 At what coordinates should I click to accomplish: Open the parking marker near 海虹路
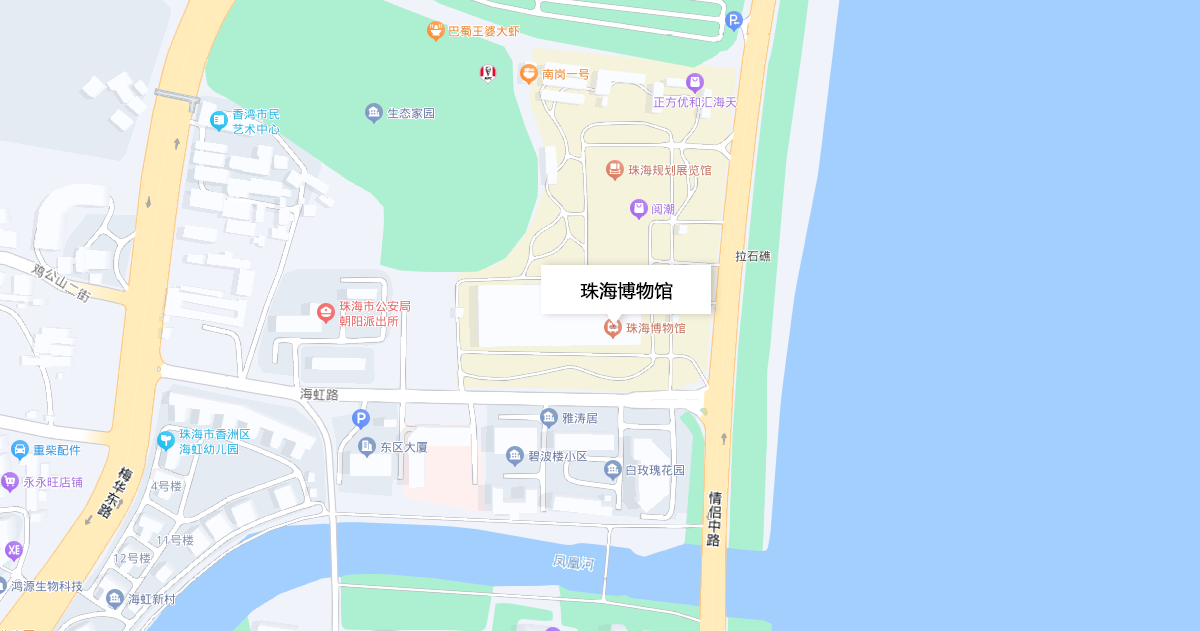pos(361,418)
